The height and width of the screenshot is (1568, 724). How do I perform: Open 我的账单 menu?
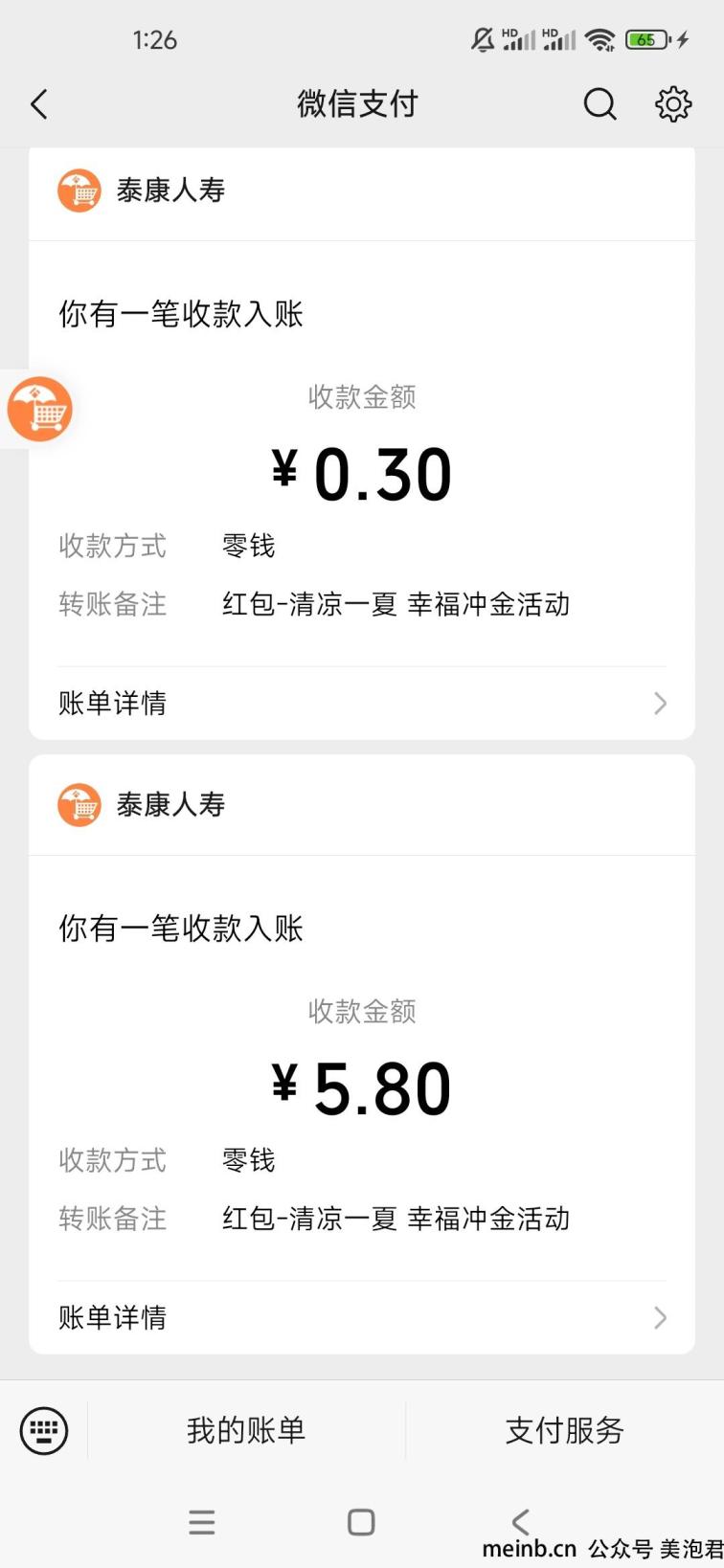(246, 1431)
